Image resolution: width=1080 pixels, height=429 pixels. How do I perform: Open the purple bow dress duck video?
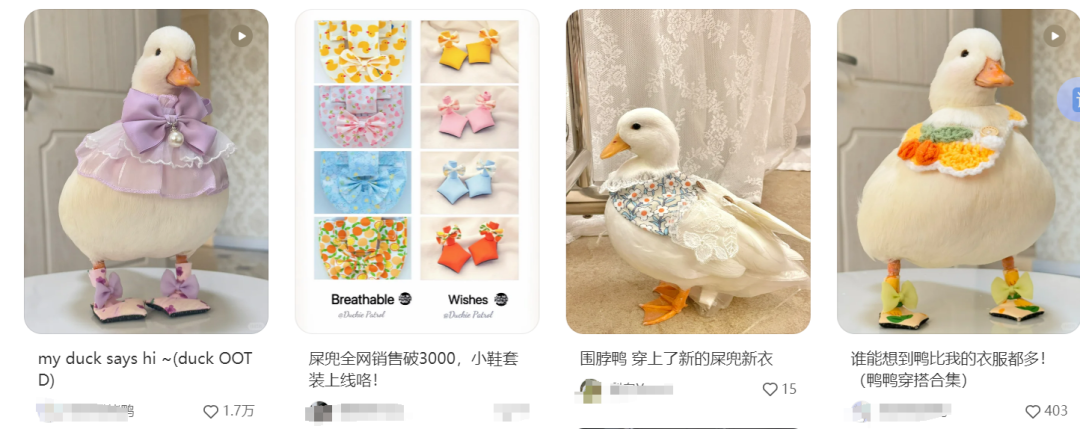[x=146, y=171]
